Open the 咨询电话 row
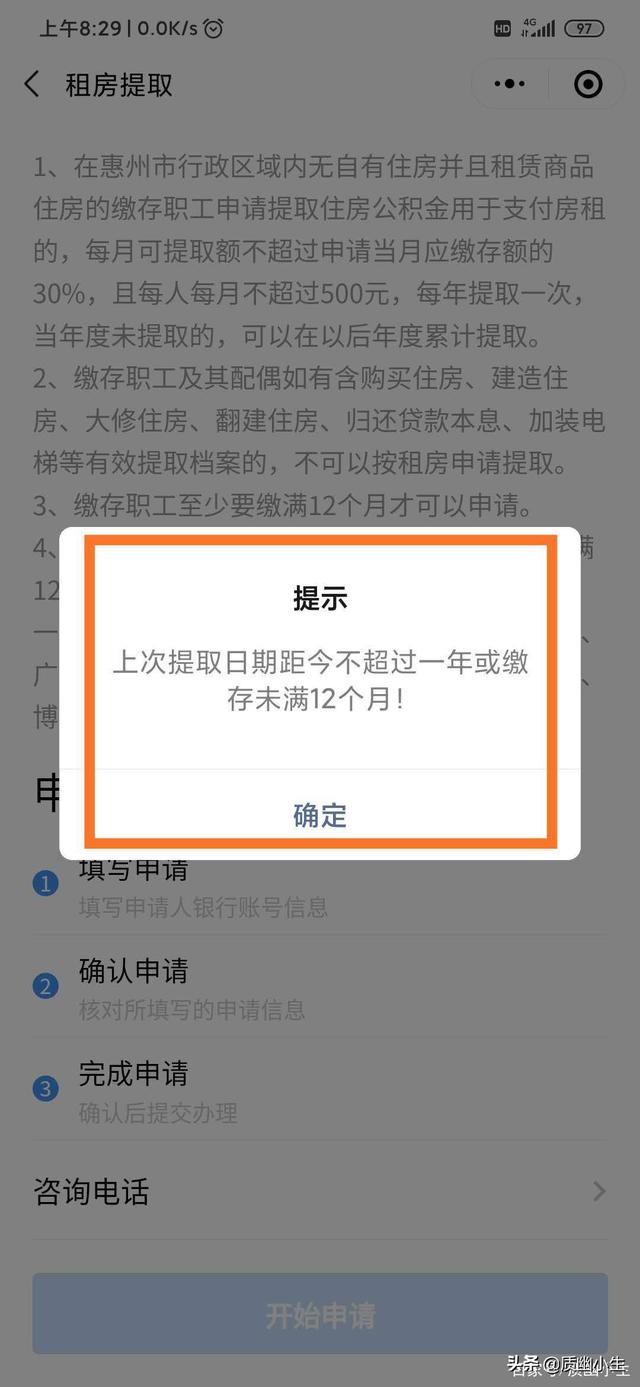 (x=320, y=1191)
